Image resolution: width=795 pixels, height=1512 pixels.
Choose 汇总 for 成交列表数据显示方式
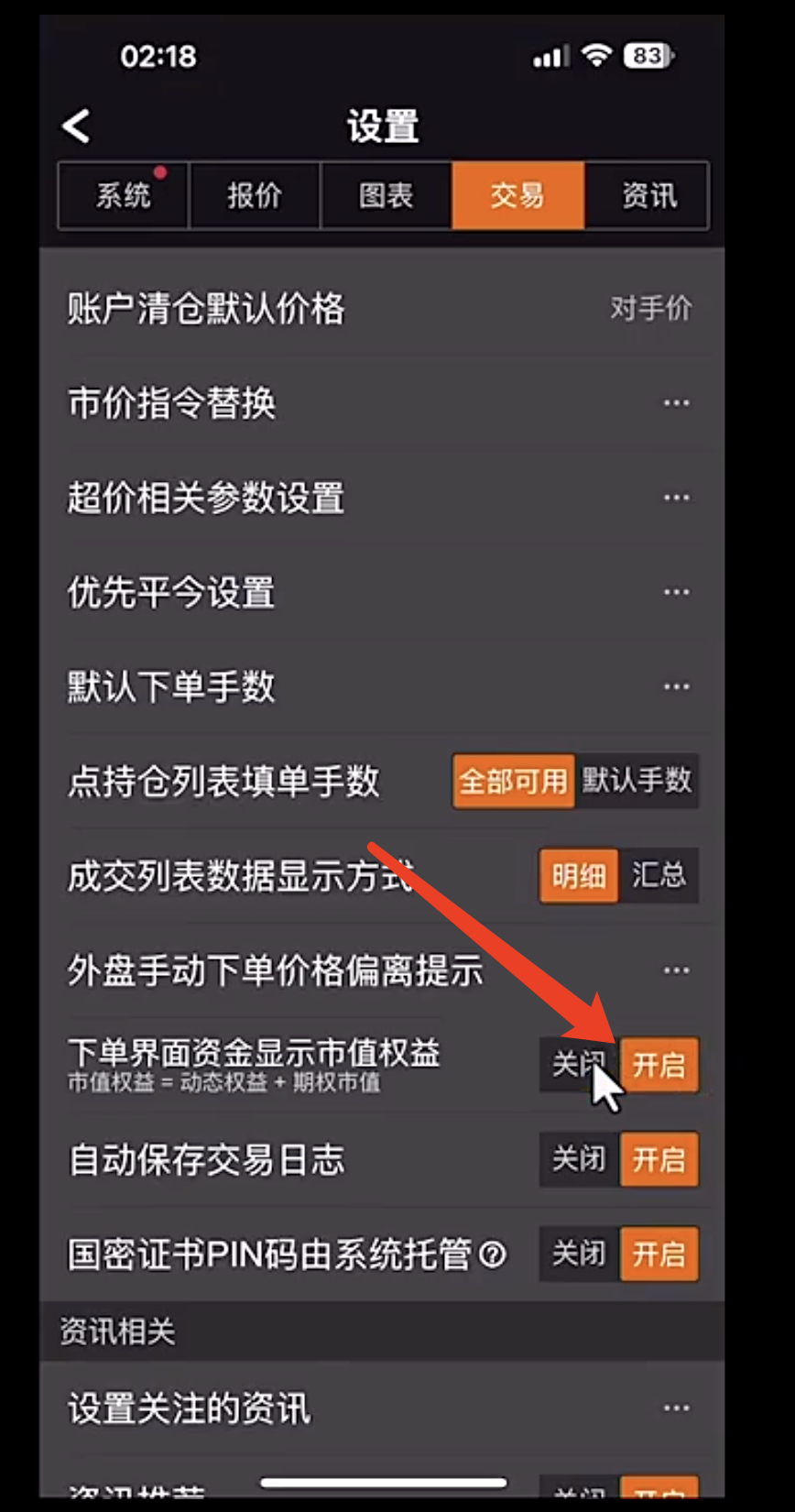[659, 876]
